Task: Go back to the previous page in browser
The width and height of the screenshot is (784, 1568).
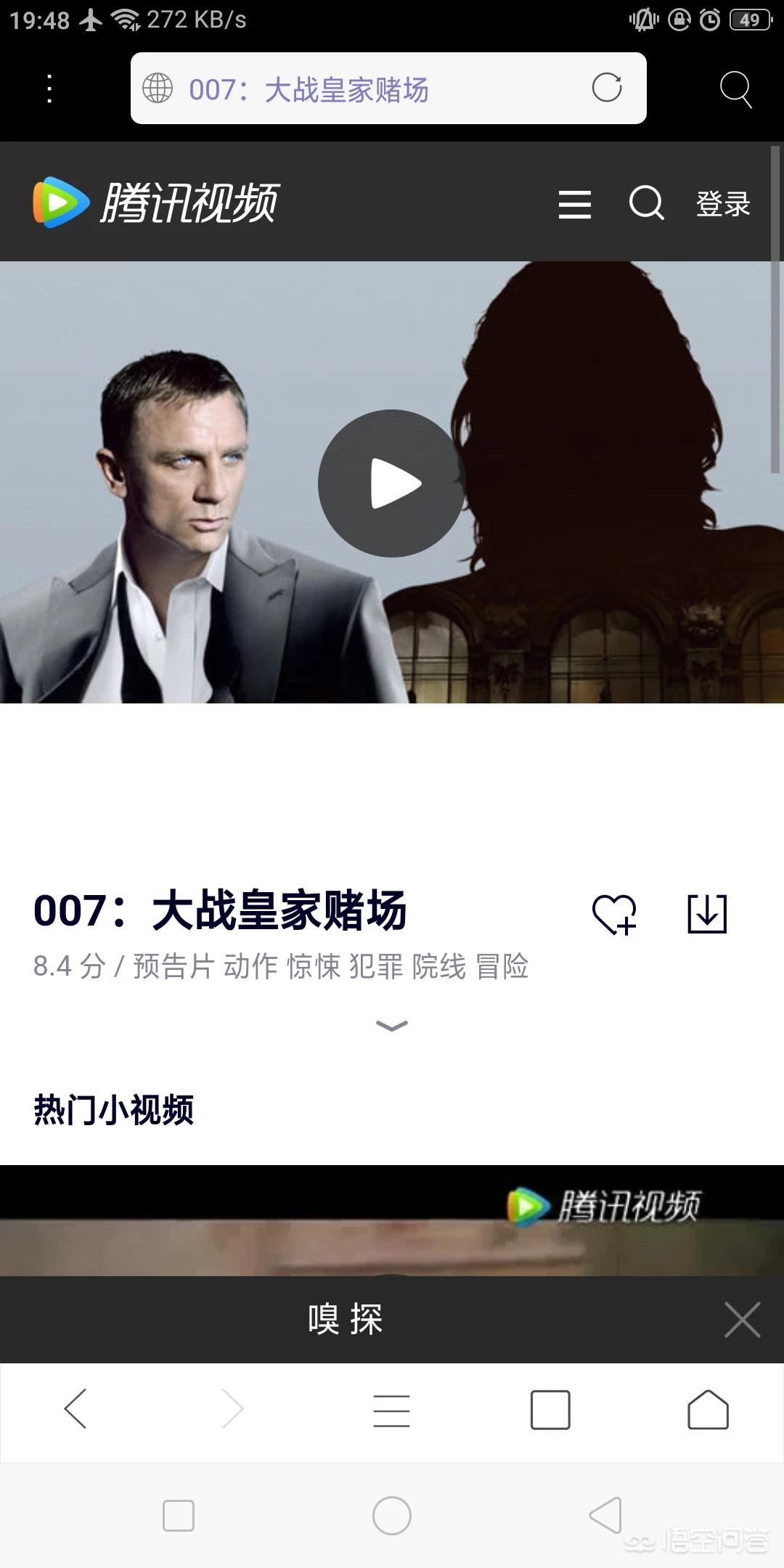Action: [75, 1409]
